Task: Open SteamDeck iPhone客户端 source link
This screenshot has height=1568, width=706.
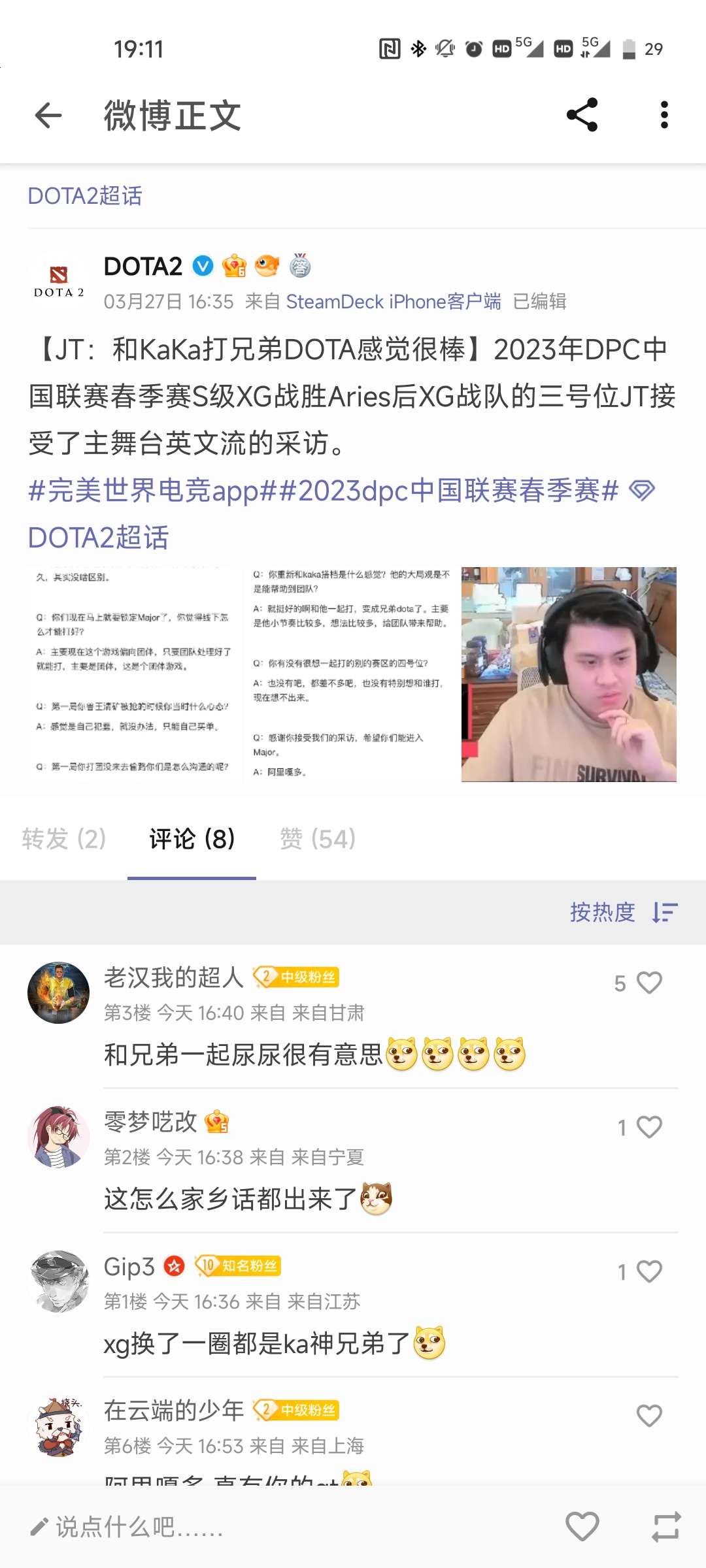Action: [x=394, y=302]
